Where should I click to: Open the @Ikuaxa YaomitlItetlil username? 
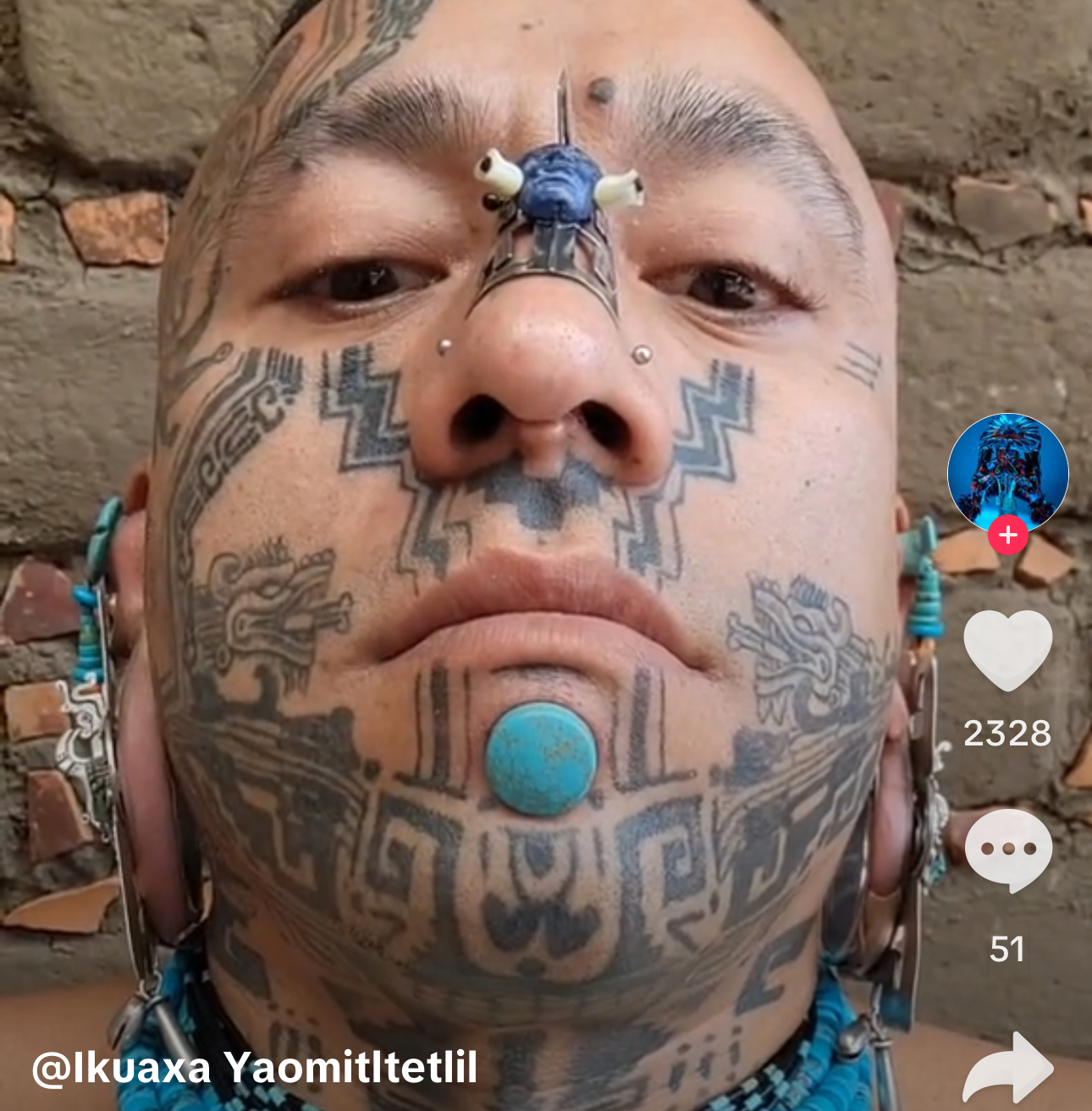click(255, 1068)
